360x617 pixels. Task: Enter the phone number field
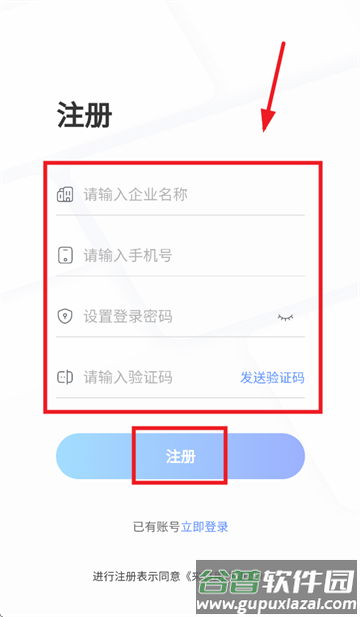tap(180, 255)
